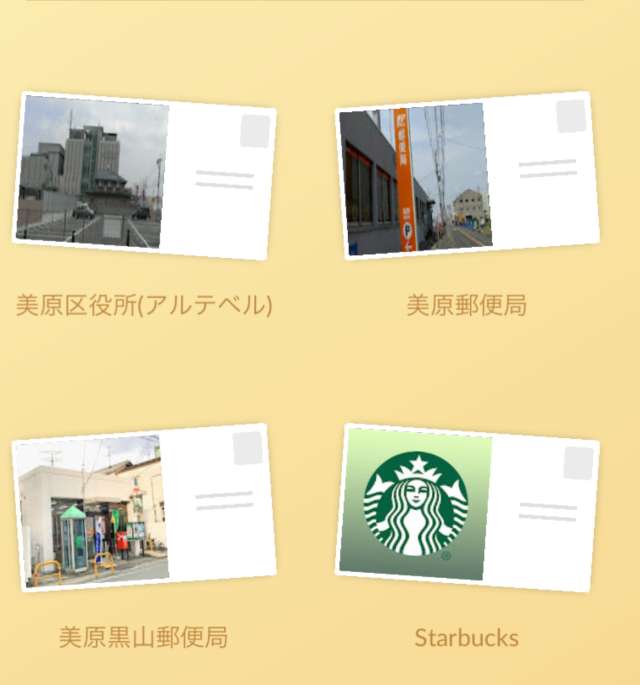
Task: Open the Starbucks postcard
Action: coord(466,508)
